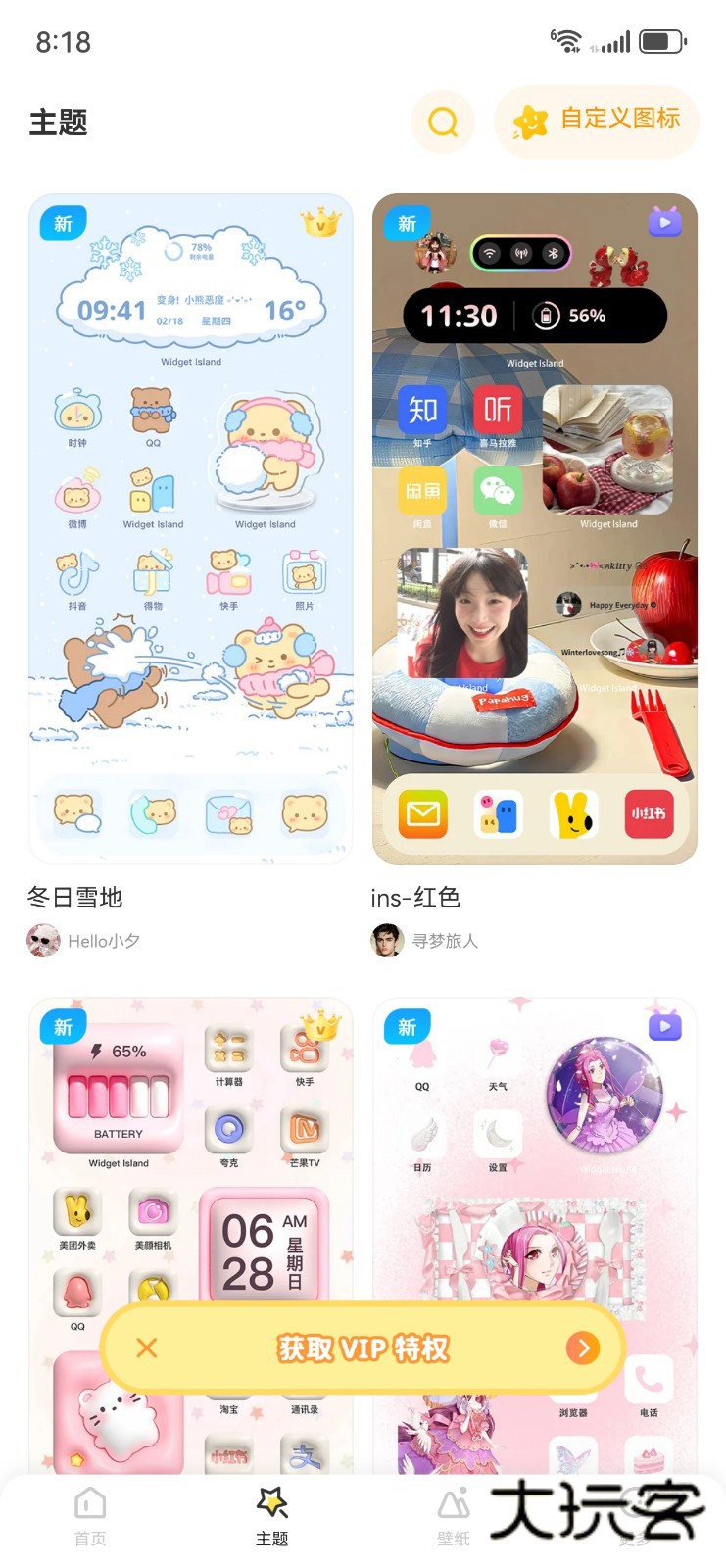Tap the 新 badge on ins-红色 theme

[407, 223]
